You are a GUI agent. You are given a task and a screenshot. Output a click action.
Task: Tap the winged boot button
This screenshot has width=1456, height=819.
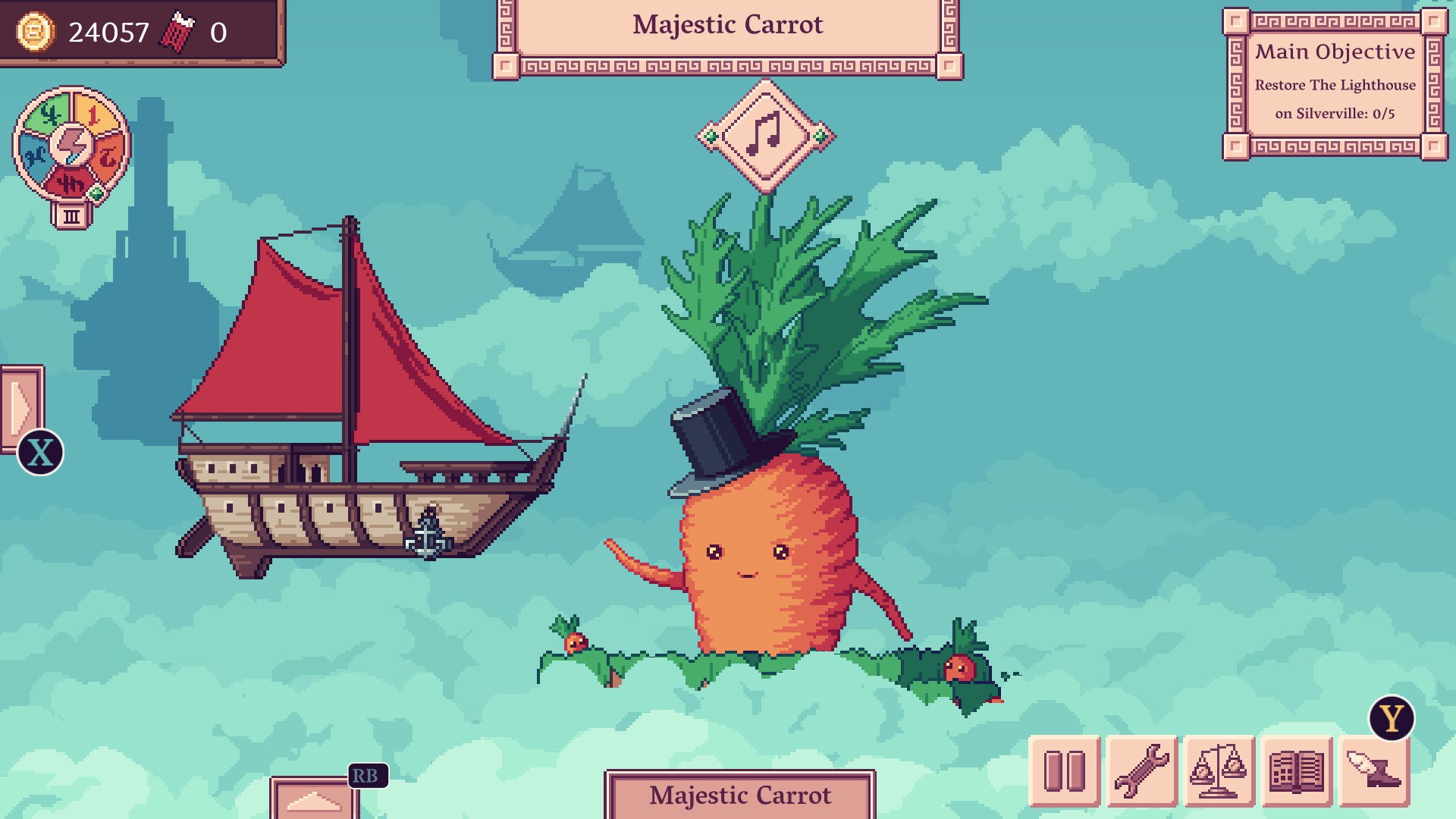(1373, 771)
